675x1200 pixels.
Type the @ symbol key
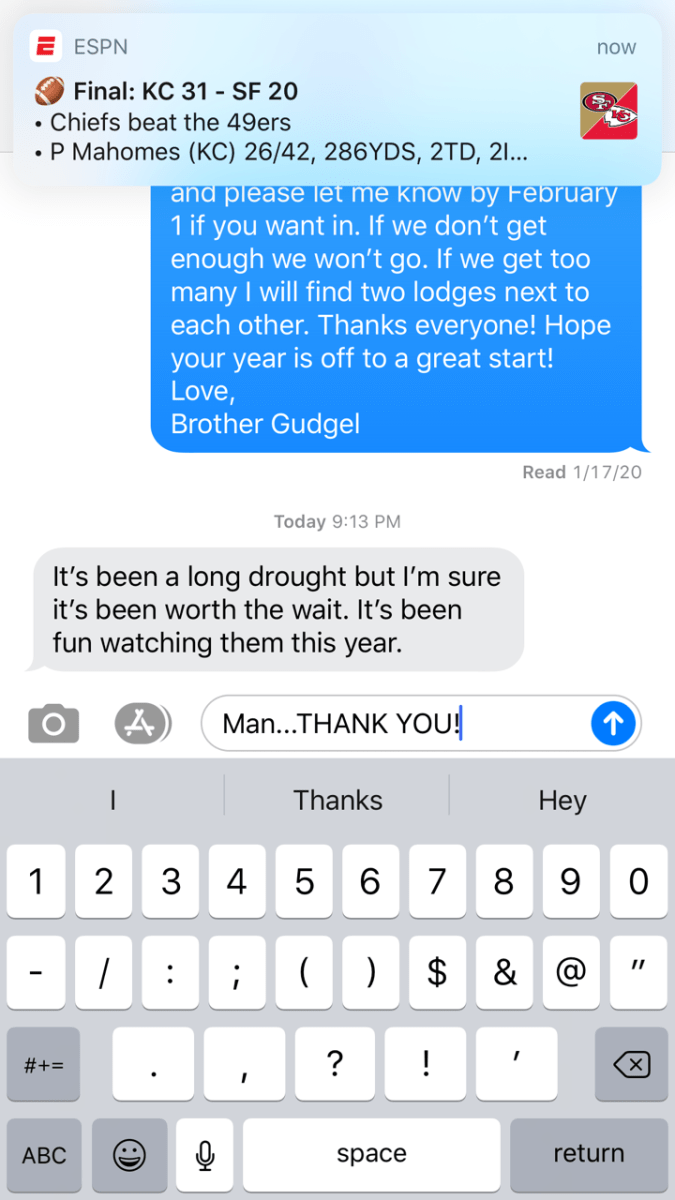(570, 973)
